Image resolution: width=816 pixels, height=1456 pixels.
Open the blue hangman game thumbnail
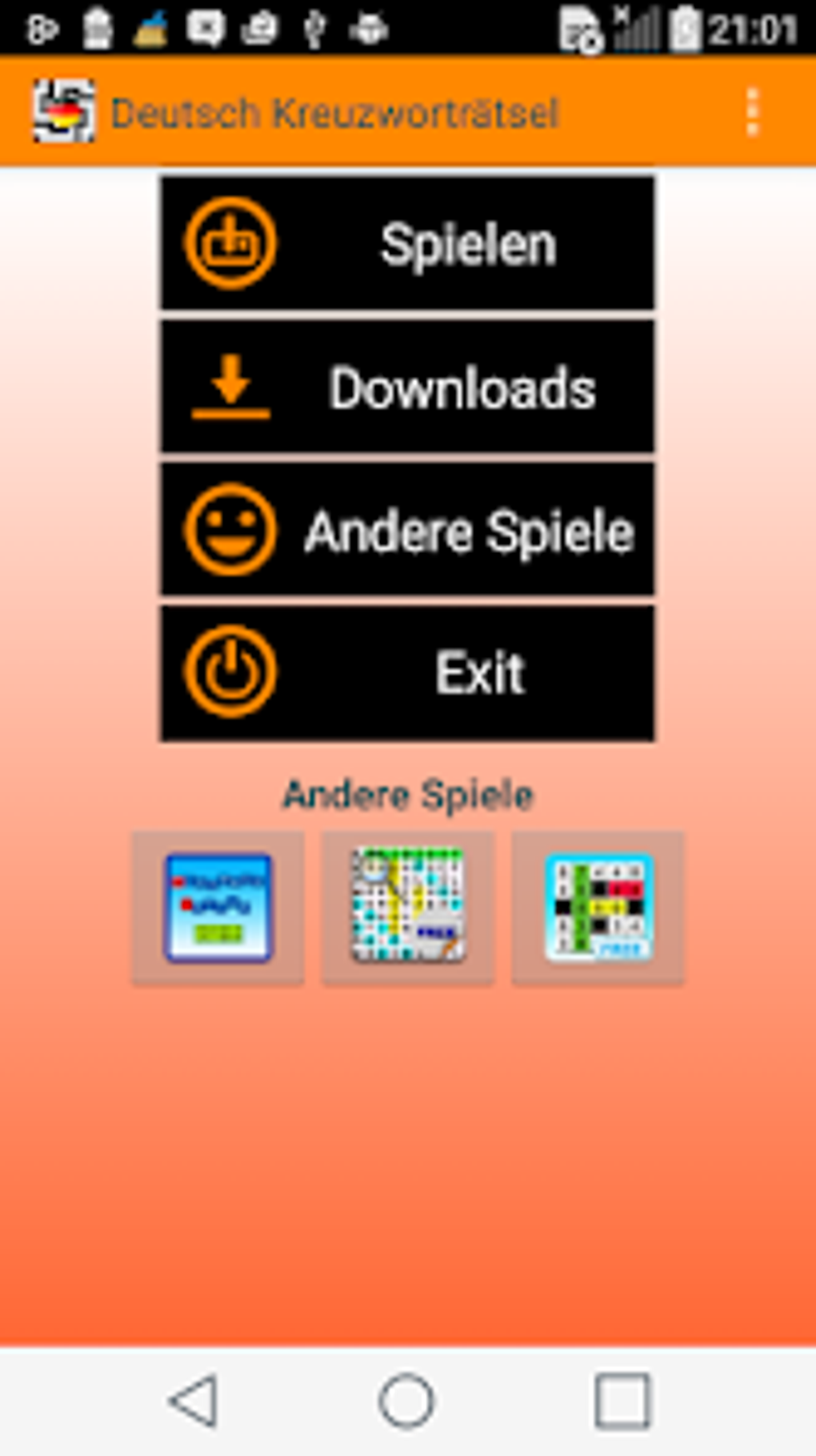pyautogui.click(x=218, y=908)
